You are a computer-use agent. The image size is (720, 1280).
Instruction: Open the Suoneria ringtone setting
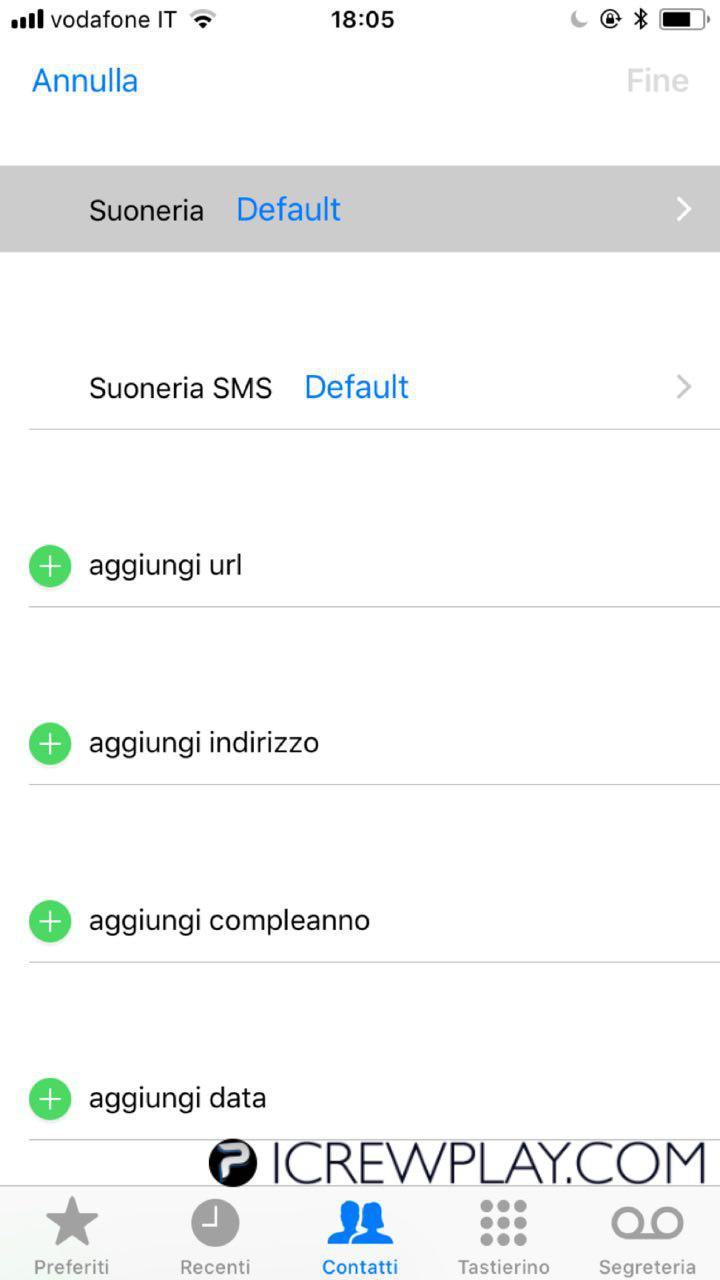(360, 209)
